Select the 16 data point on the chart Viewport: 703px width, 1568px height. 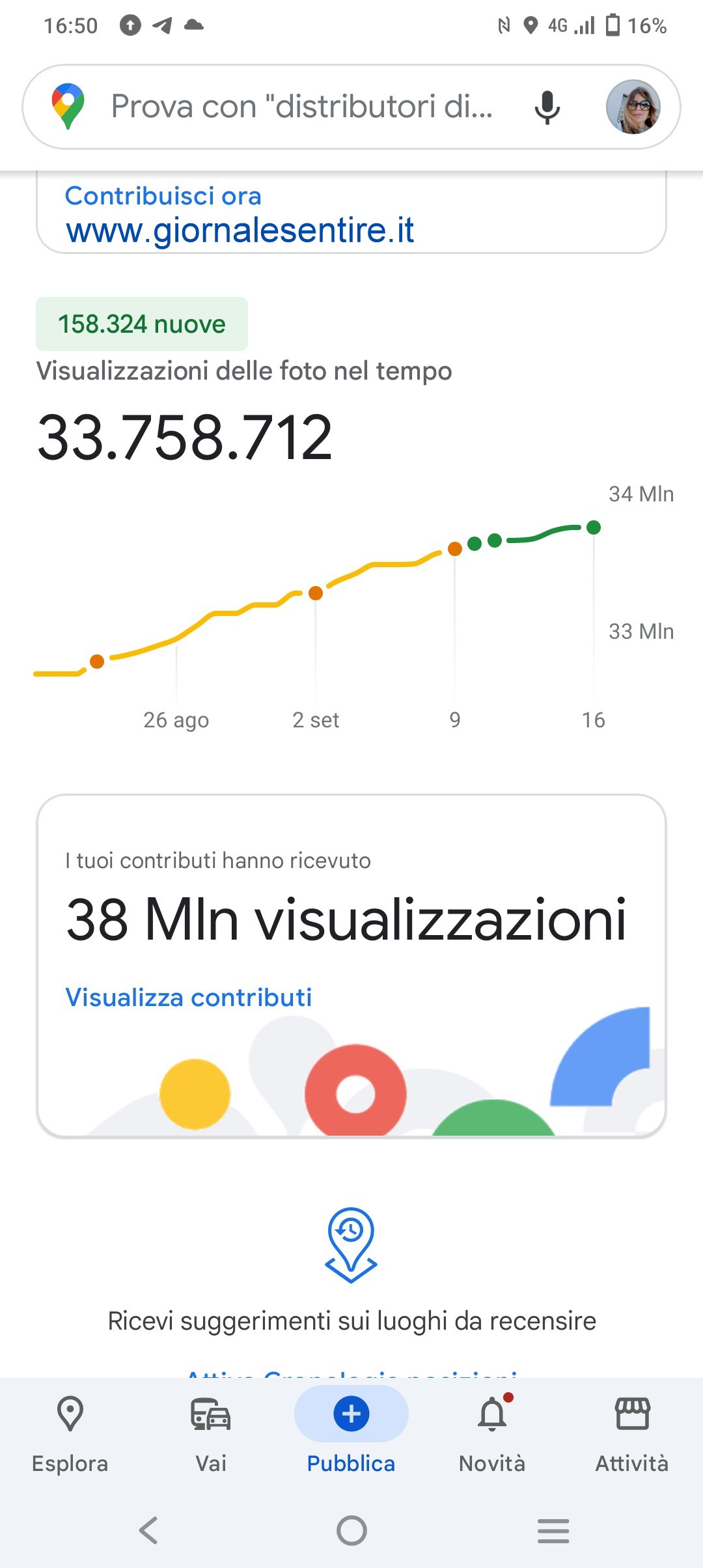coord(594,527)
